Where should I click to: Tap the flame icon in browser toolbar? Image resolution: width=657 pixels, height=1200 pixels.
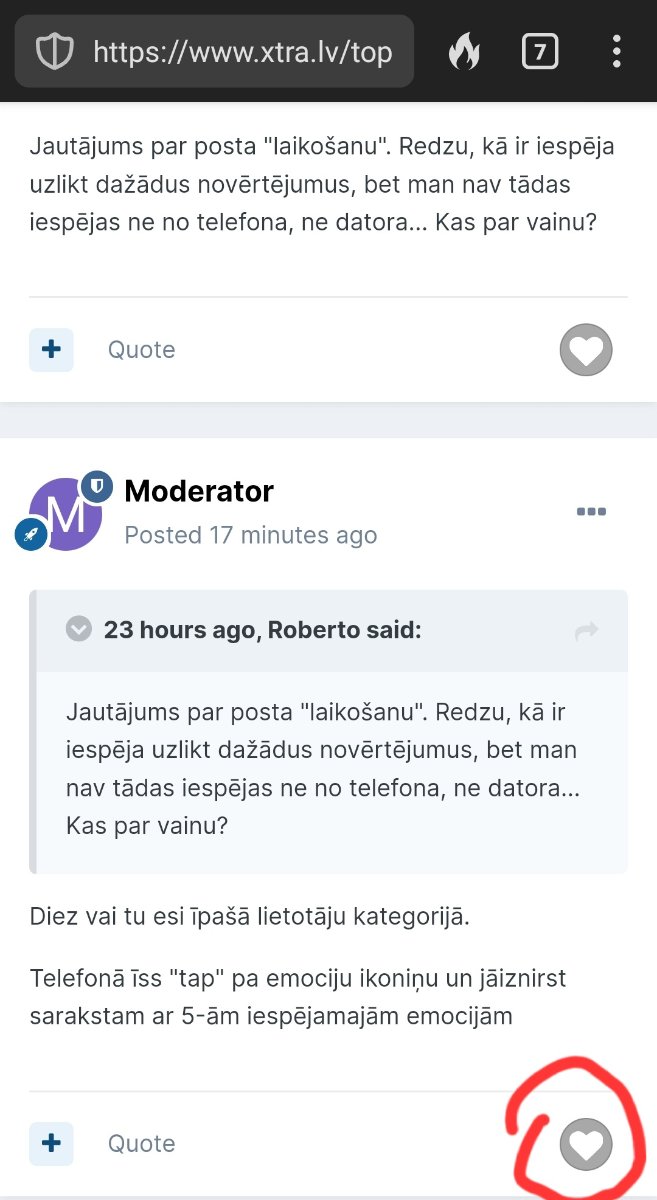(x=463, y=52)
